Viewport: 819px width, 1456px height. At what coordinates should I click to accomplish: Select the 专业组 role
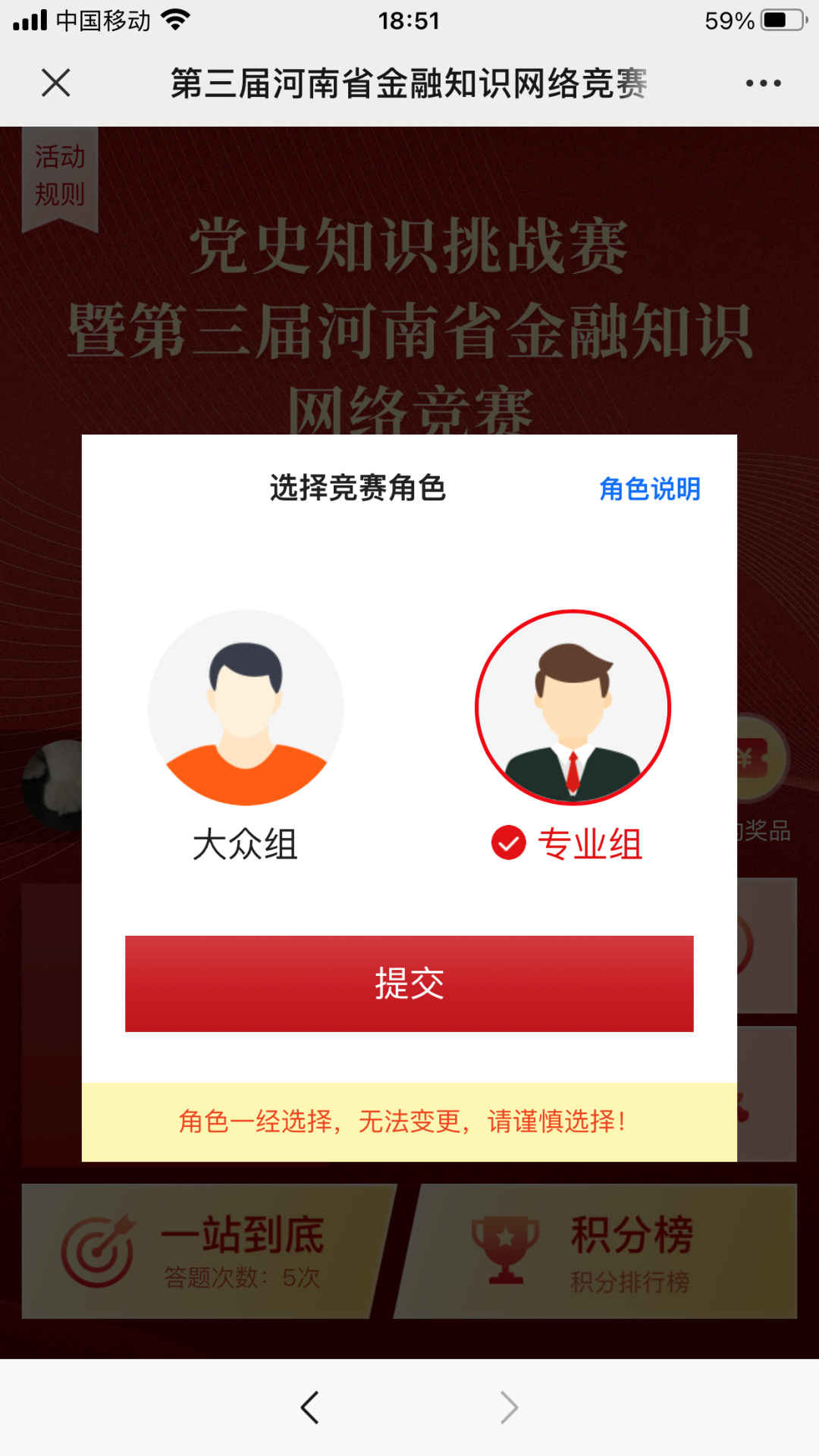573,708
